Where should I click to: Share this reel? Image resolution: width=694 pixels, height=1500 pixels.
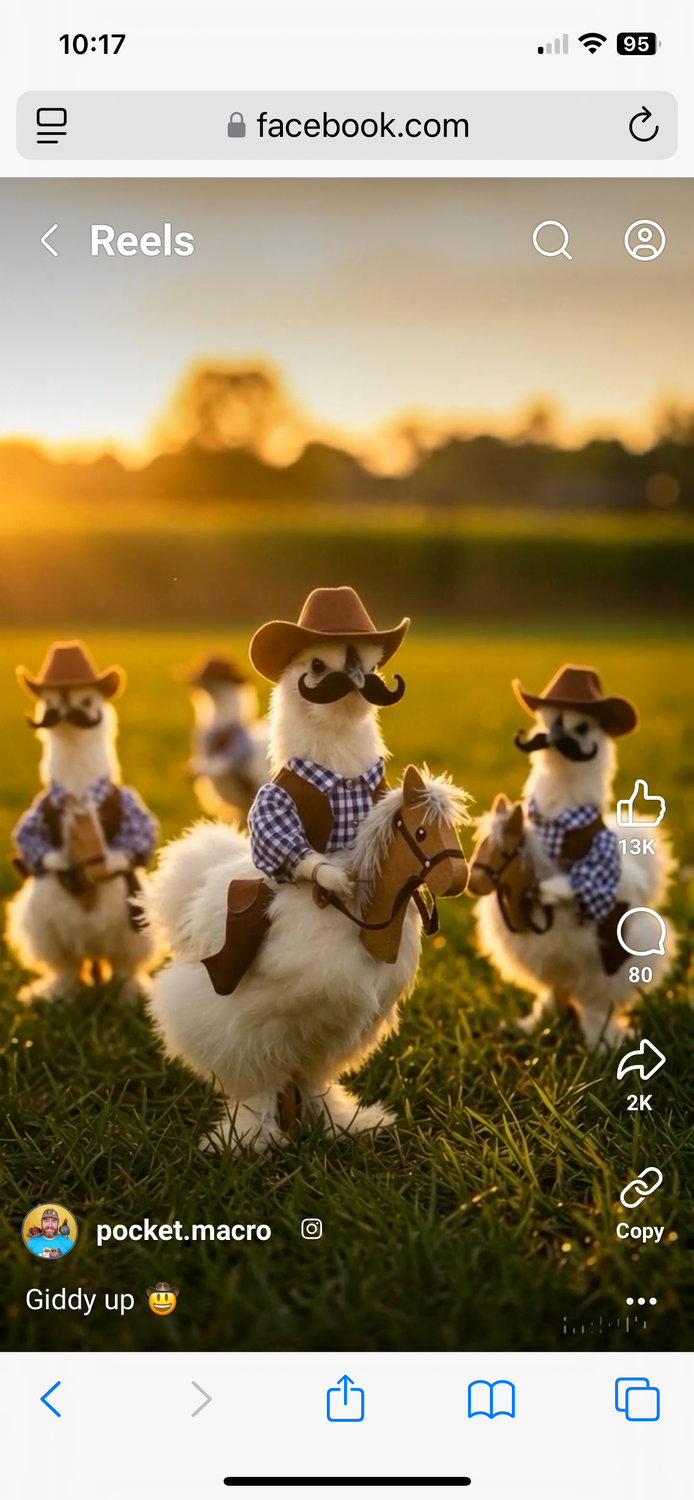640,1062
